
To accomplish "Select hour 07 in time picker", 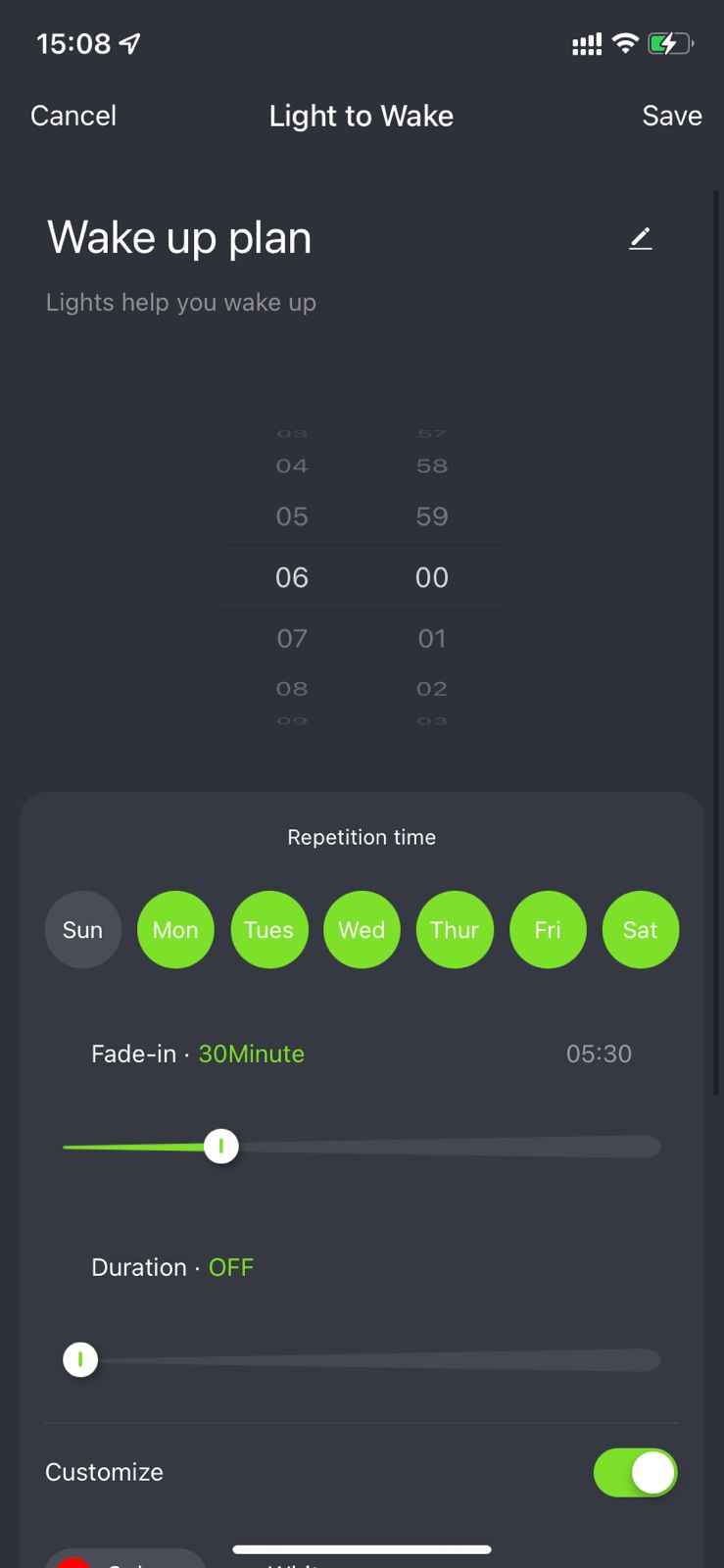I will tap(292, 639).
